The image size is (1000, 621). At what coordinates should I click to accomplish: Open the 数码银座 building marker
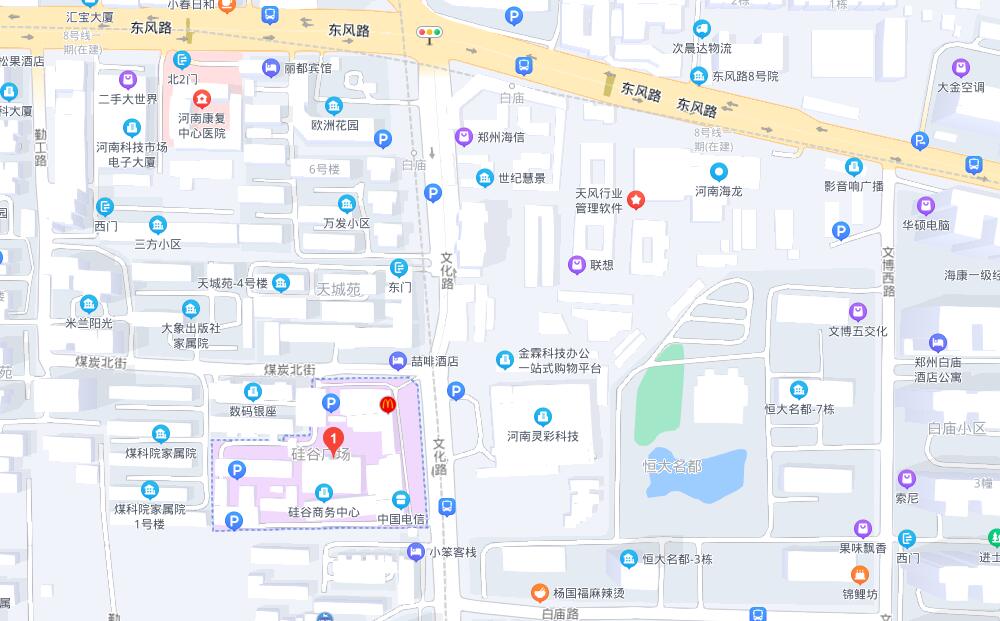coord(253,391)
